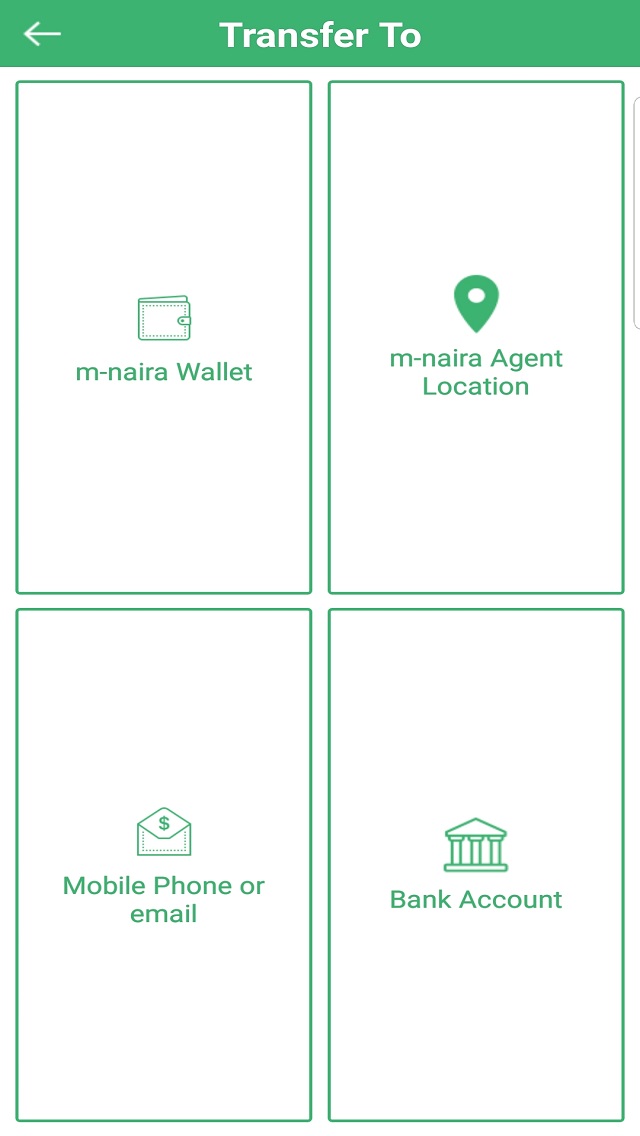The width and height of the screenshot is (640, 1136).
Task: Tap the Bank Account option
Action: [x=476, y=865]
